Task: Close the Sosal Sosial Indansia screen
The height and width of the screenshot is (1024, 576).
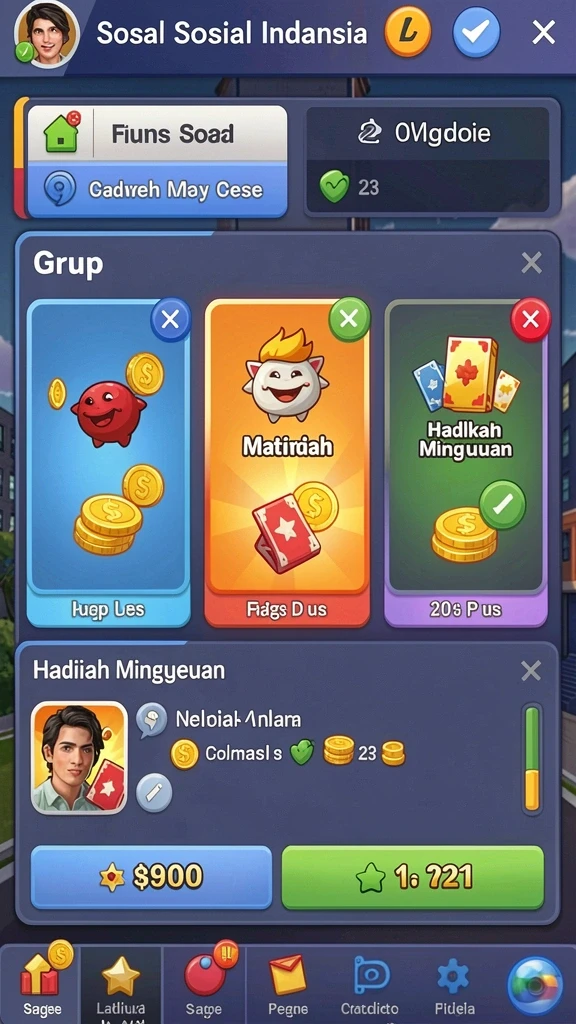Action: (x=543, y=32)
